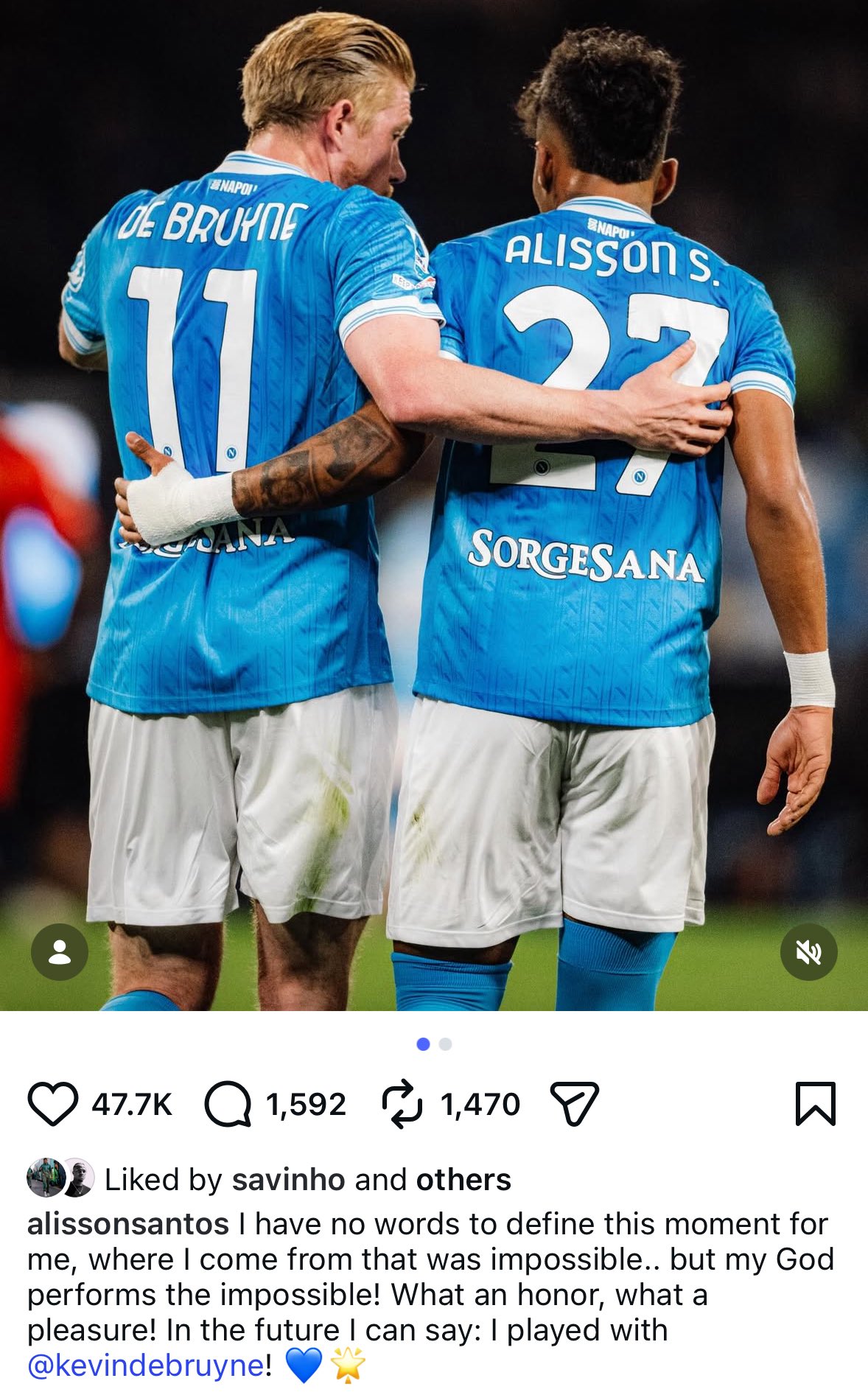Image resolution: width=868 pixels, height=1395 pixels.
Task: View savinho's profile from likes
Action: tap(288, 1180)
